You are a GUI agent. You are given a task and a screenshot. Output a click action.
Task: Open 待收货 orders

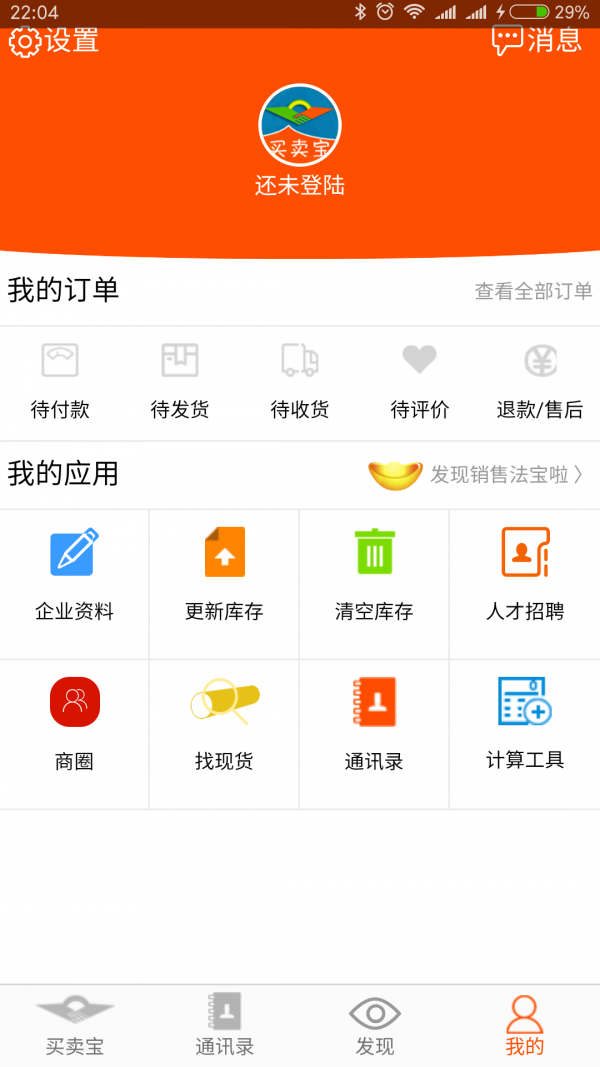point(300,382)
